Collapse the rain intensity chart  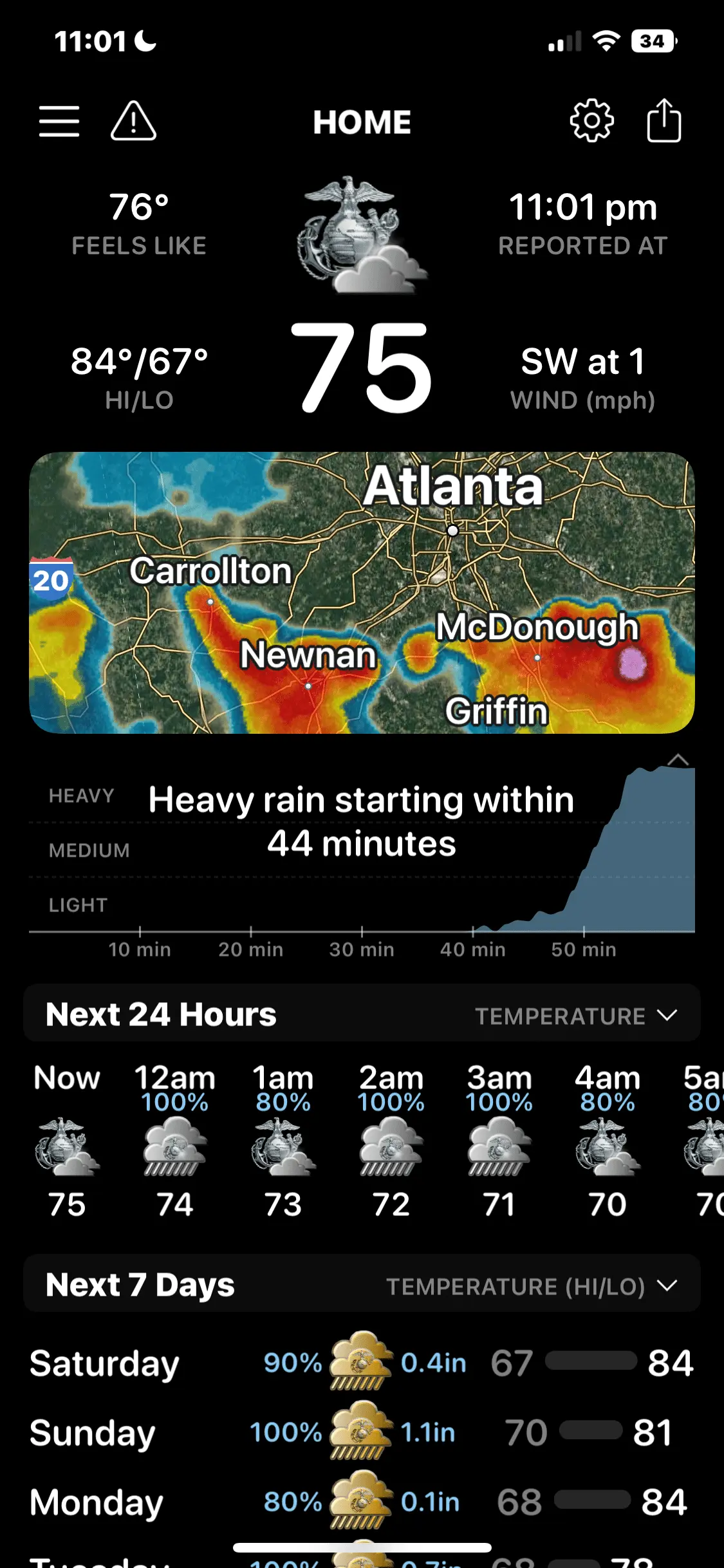coord(678,760)
